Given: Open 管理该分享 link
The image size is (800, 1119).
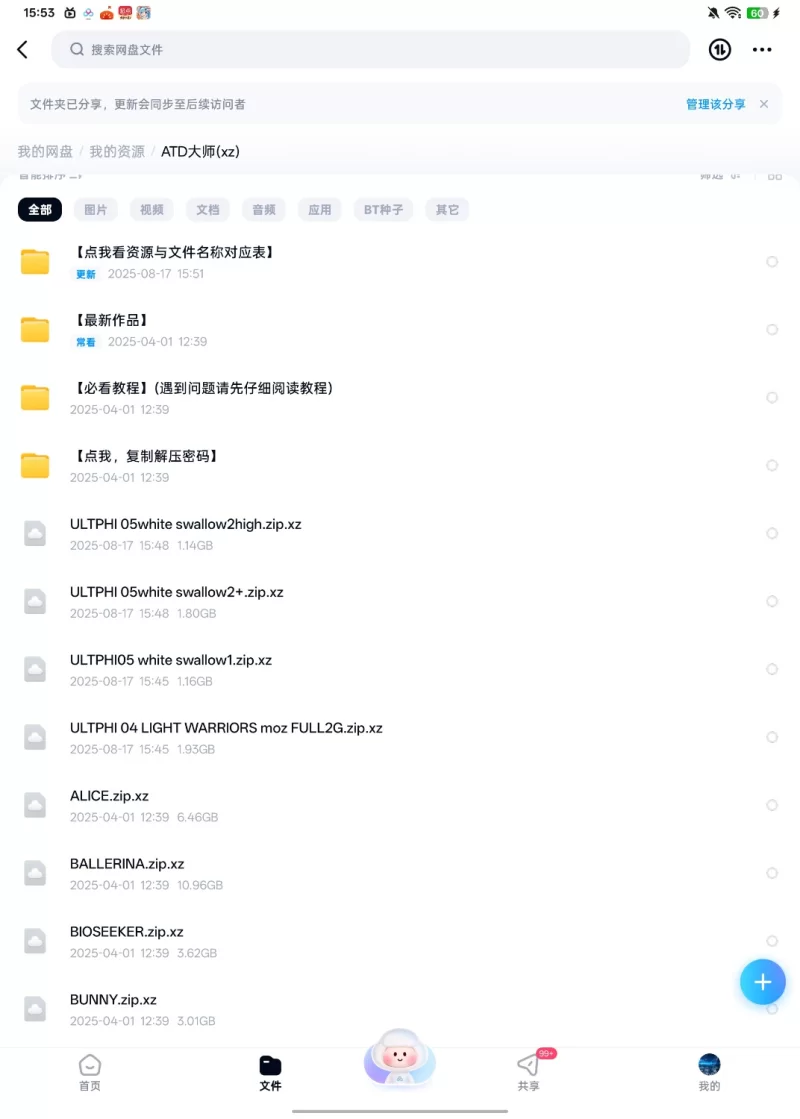Looking at the screenshot, I should (715, 104).
